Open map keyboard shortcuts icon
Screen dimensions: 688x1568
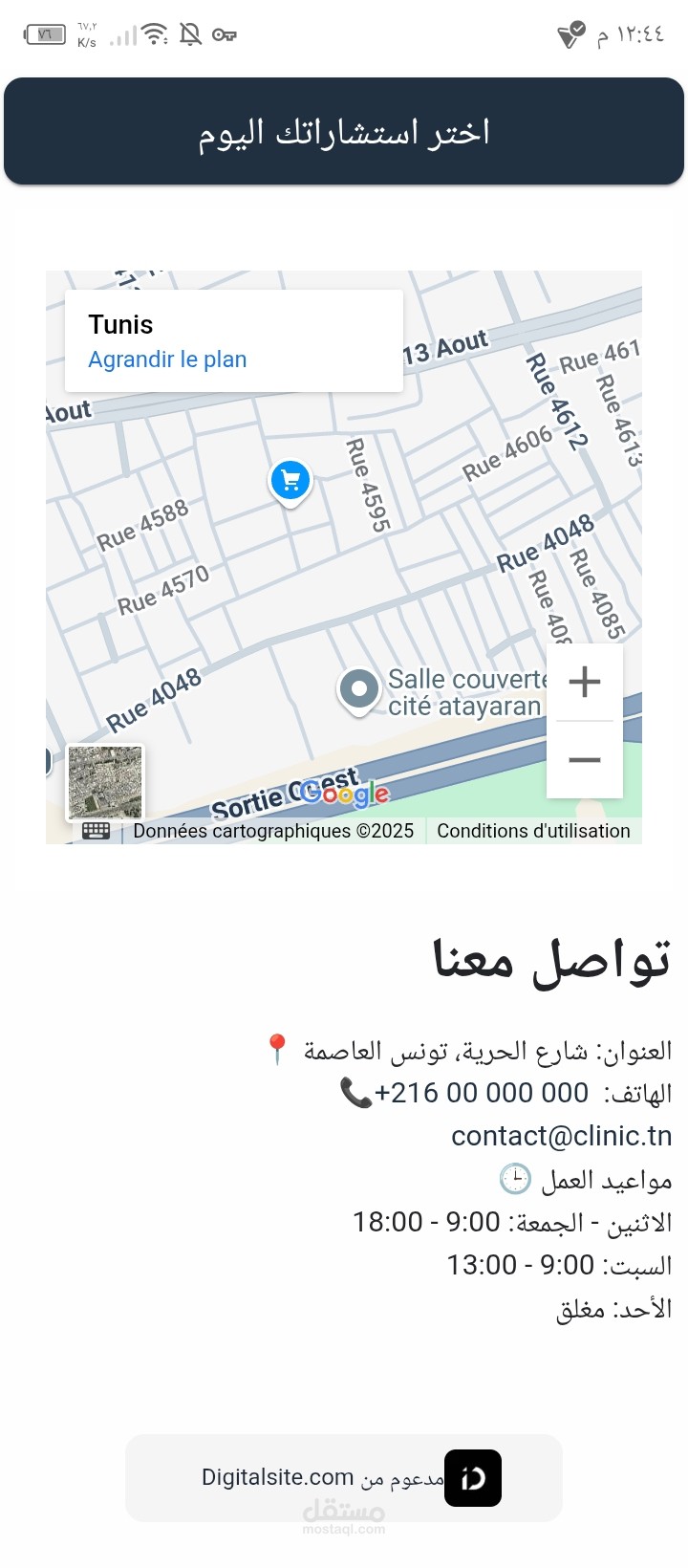point(97,831)
